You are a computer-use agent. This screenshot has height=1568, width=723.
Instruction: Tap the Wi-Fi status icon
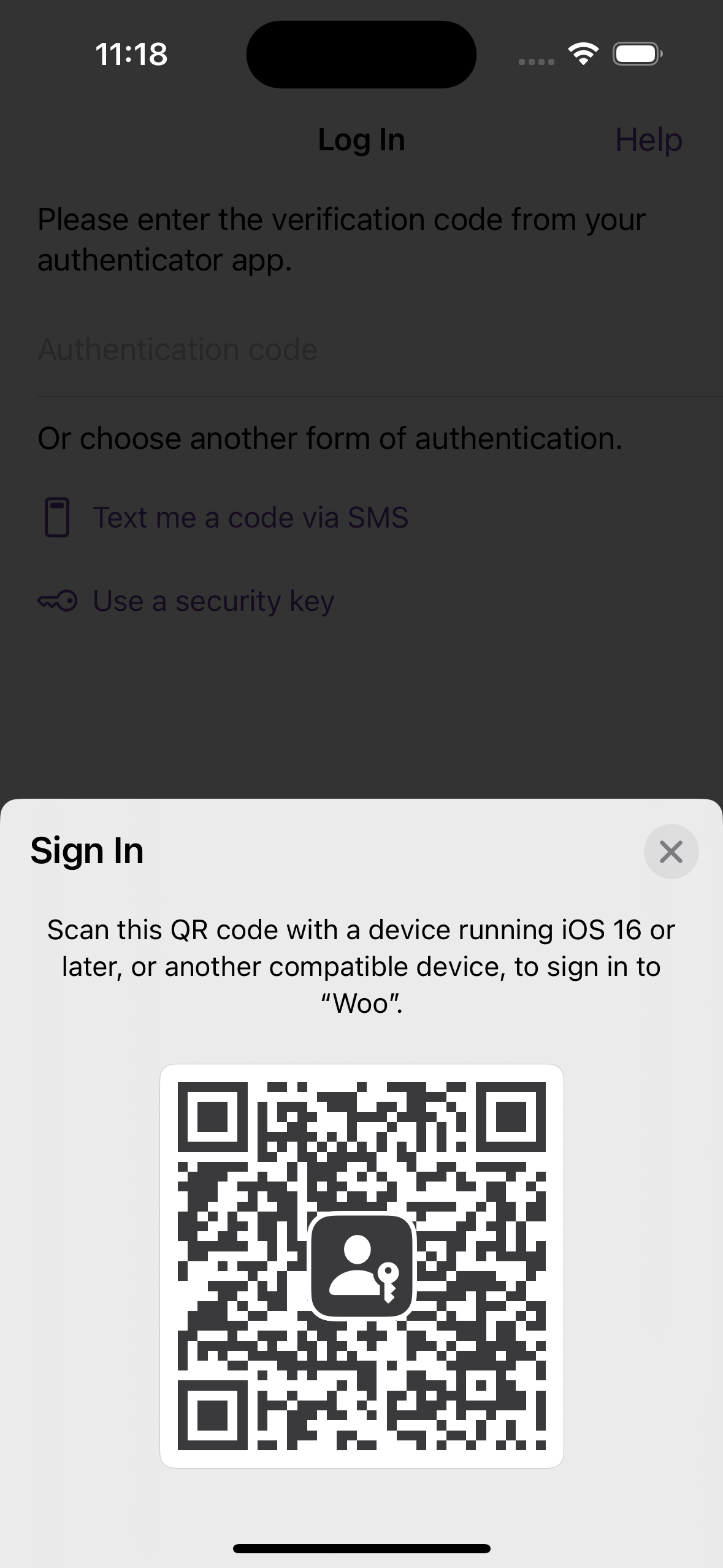point(583,53)
